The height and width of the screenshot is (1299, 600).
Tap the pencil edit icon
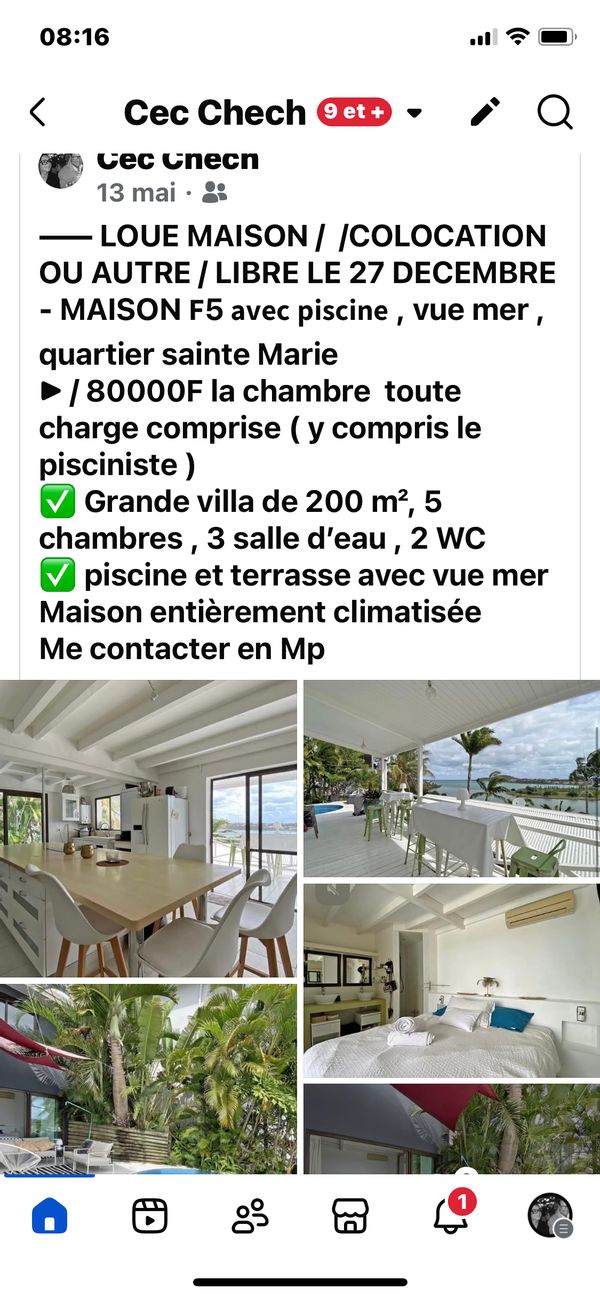click(x=485, y=112)
